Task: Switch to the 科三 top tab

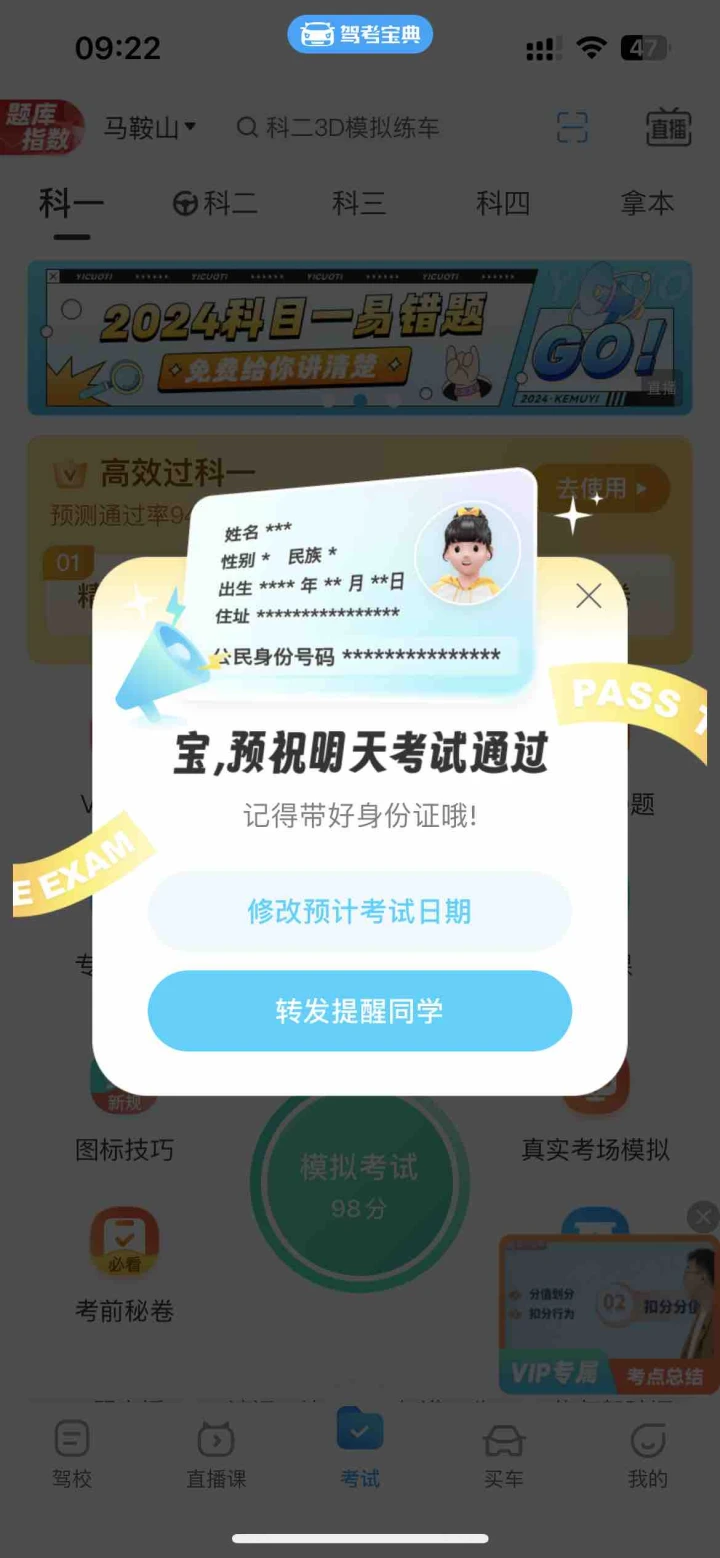Action: (359, 204)
